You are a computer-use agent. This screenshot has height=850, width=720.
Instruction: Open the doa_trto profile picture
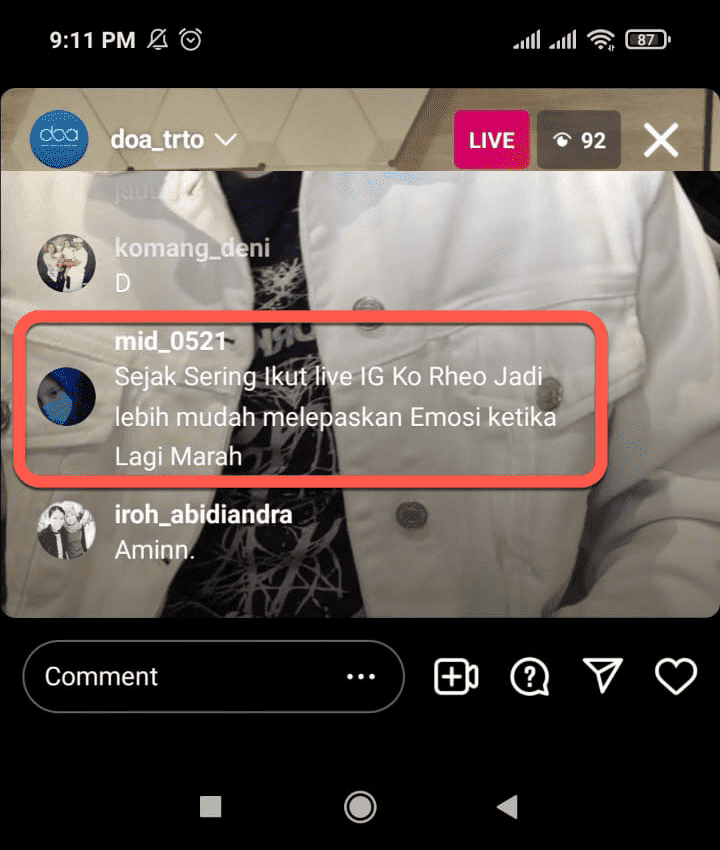coord(59,139)
